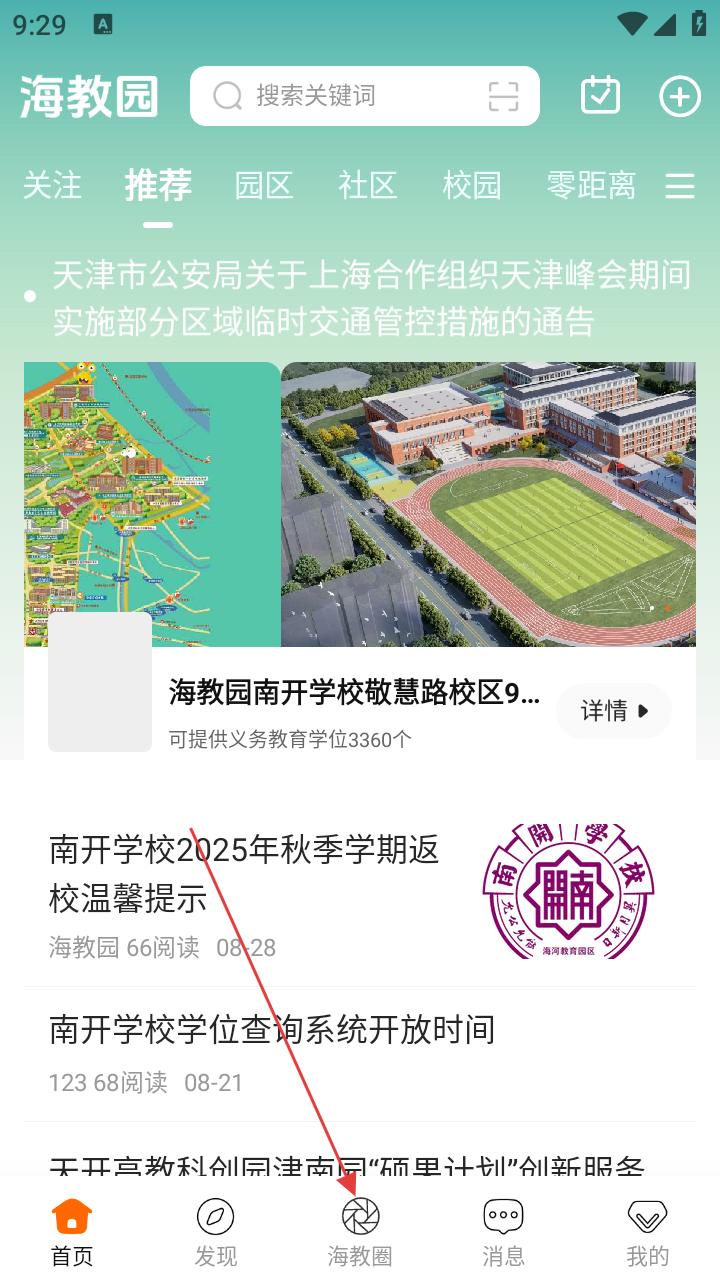Select the 首页 home tab
This screenshot has height=1280, width=720.
click(x=72, y=1232)
